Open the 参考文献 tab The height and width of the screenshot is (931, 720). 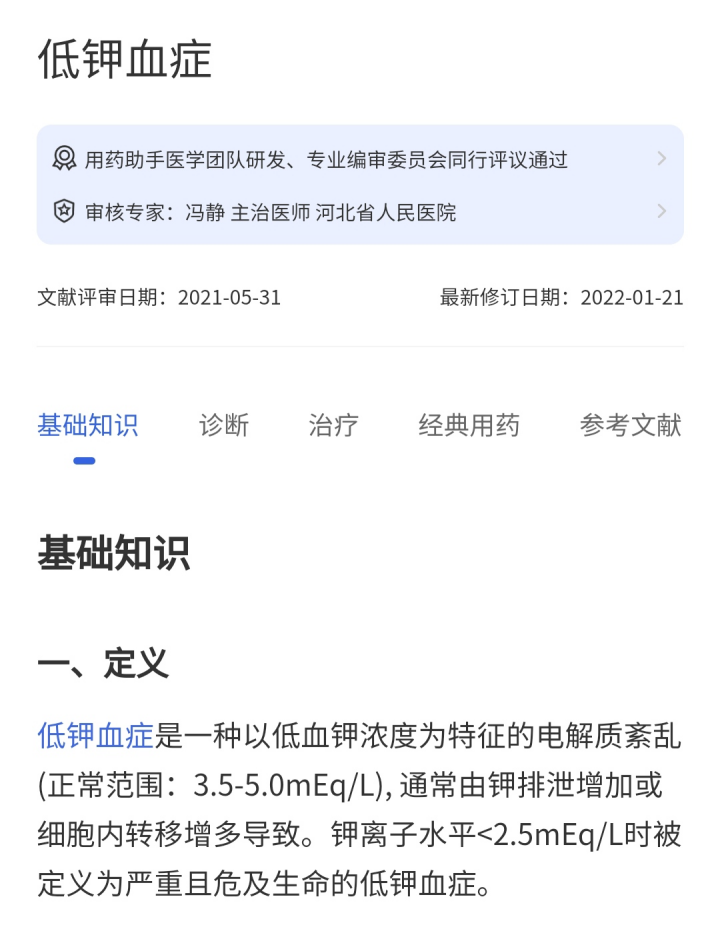[630, 425]
